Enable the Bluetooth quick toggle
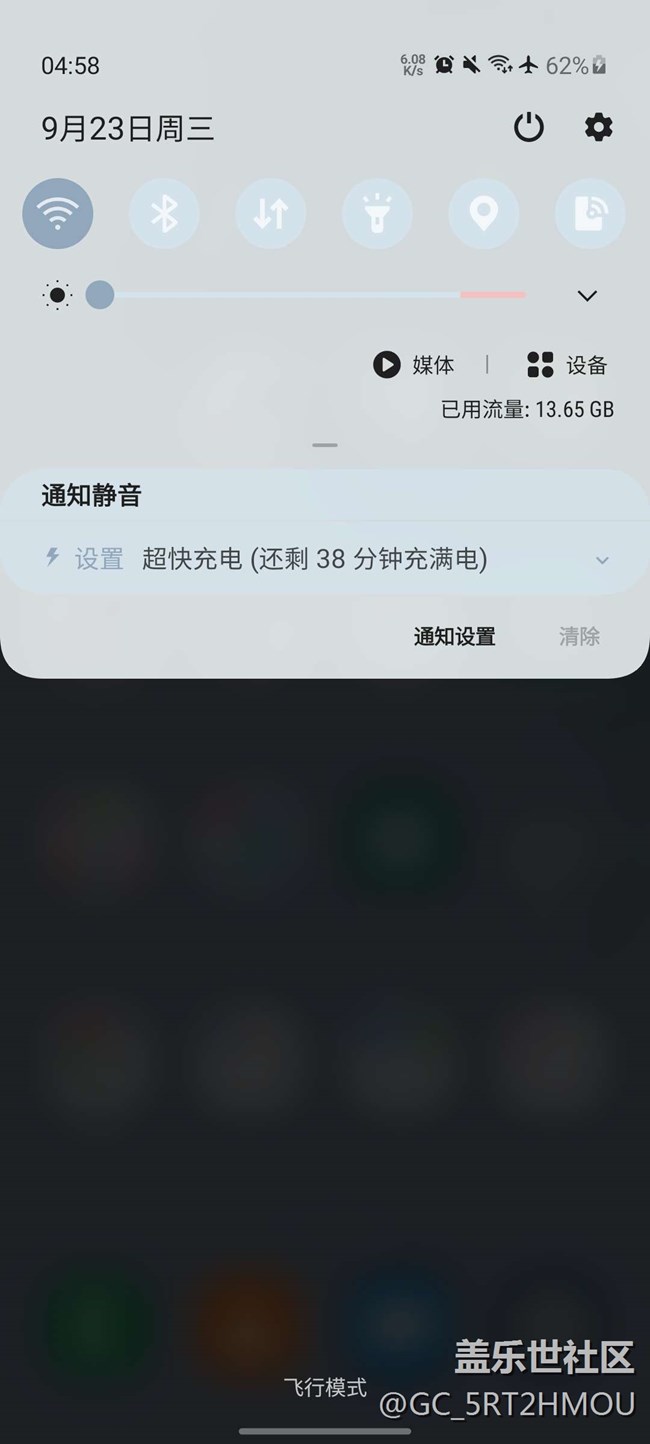Image resolution: width=650 pixels, height=1444 pixels. [x=164, y=213]
